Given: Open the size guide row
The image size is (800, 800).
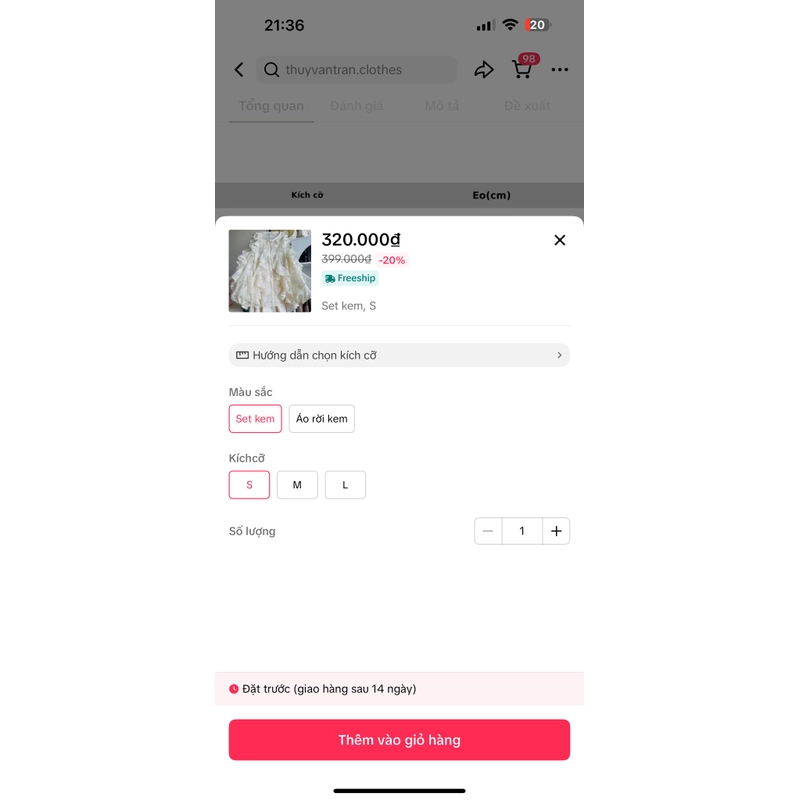Looking at the screenshot, I should click(399, 355).
